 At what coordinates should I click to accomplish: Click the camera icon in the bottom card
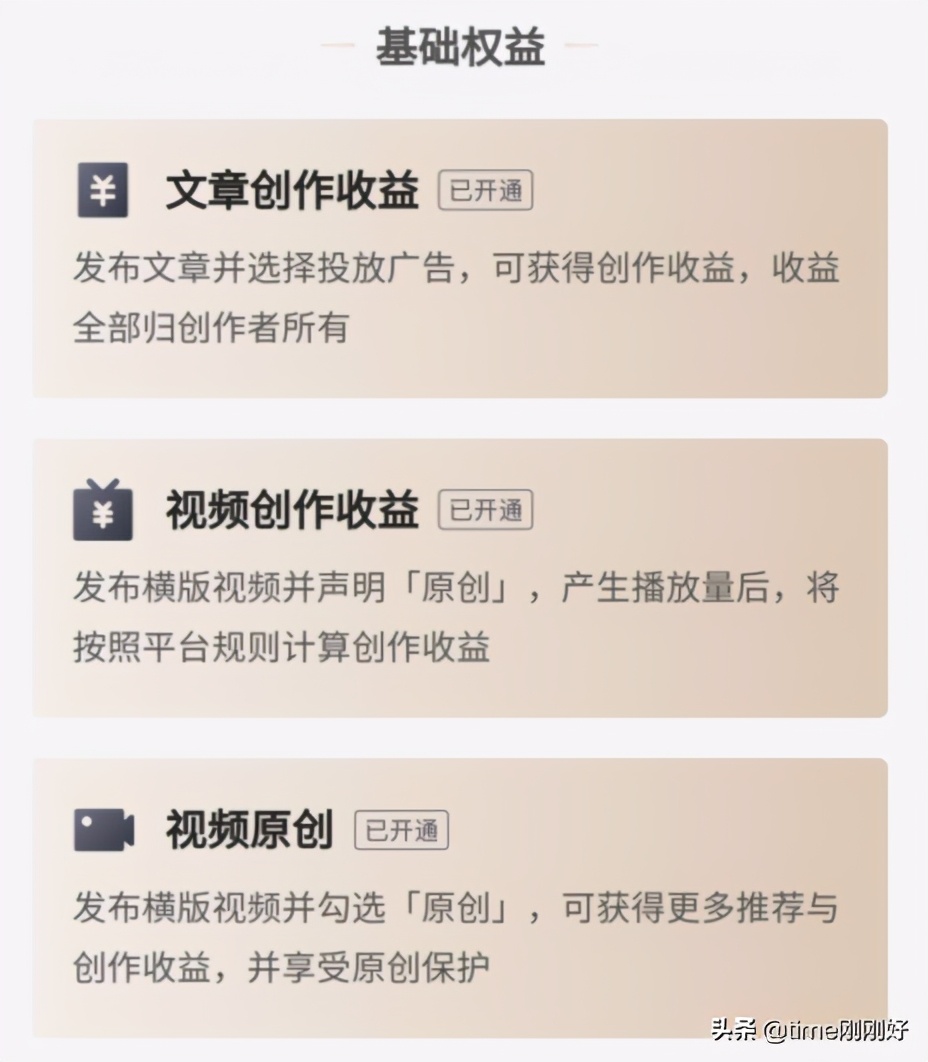[x=105, y=829]
